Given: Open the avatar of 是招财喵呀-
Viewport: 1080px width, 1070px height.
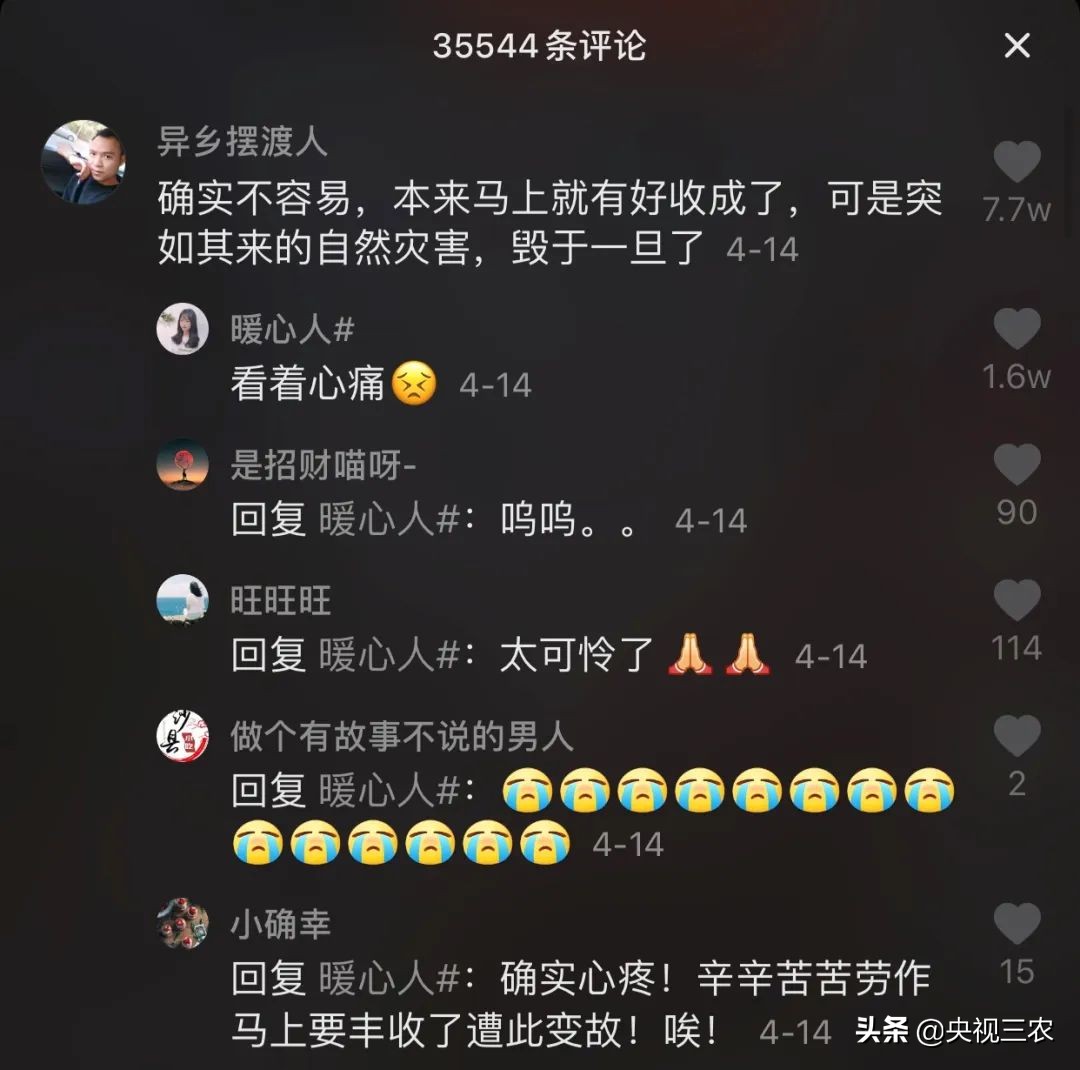Looking at the screenshot, I should 183,465.
